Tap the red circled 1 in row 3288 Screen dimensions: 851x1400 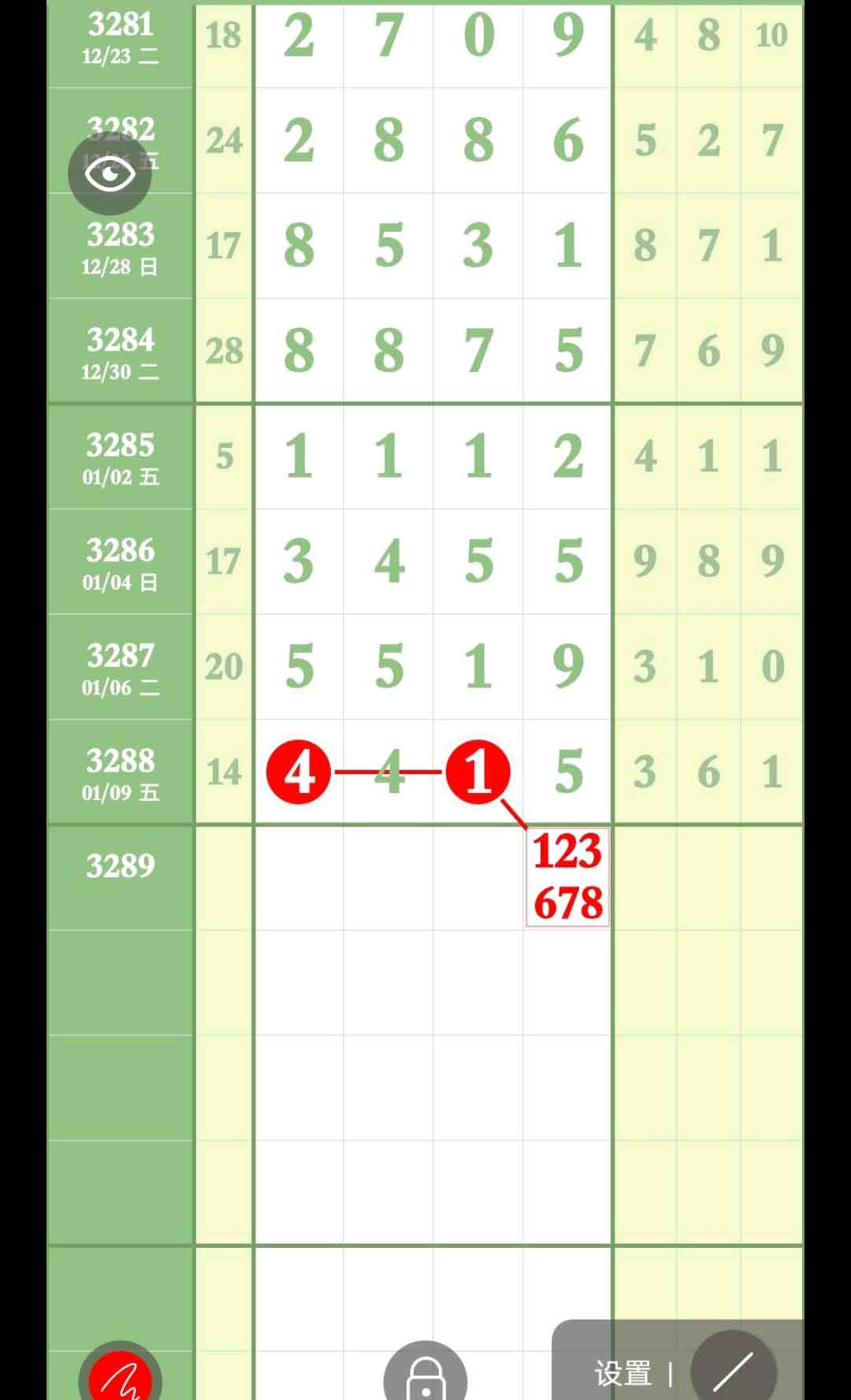(478, 773)
